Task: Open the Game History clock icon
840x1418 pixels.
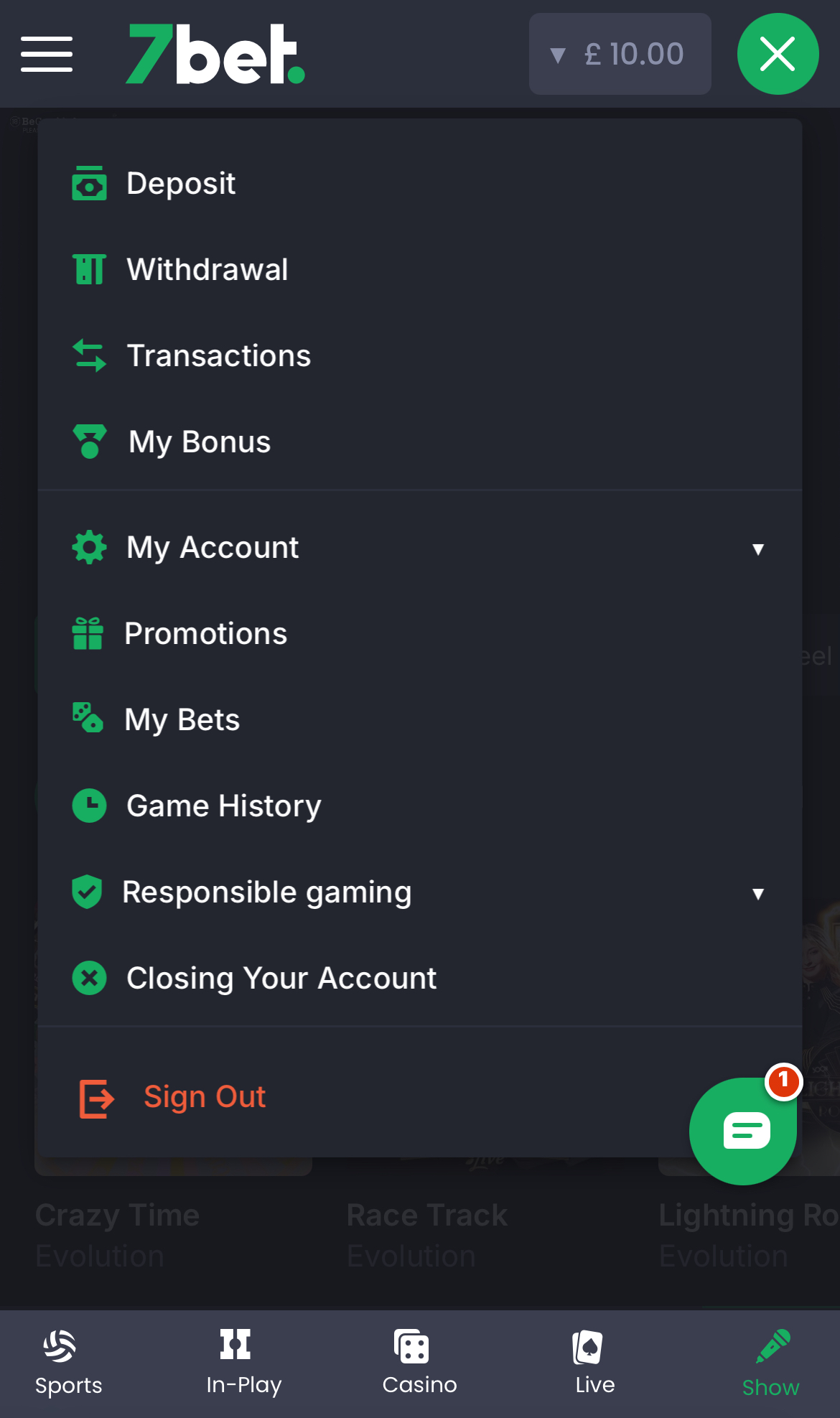Action: click(89, 806)
